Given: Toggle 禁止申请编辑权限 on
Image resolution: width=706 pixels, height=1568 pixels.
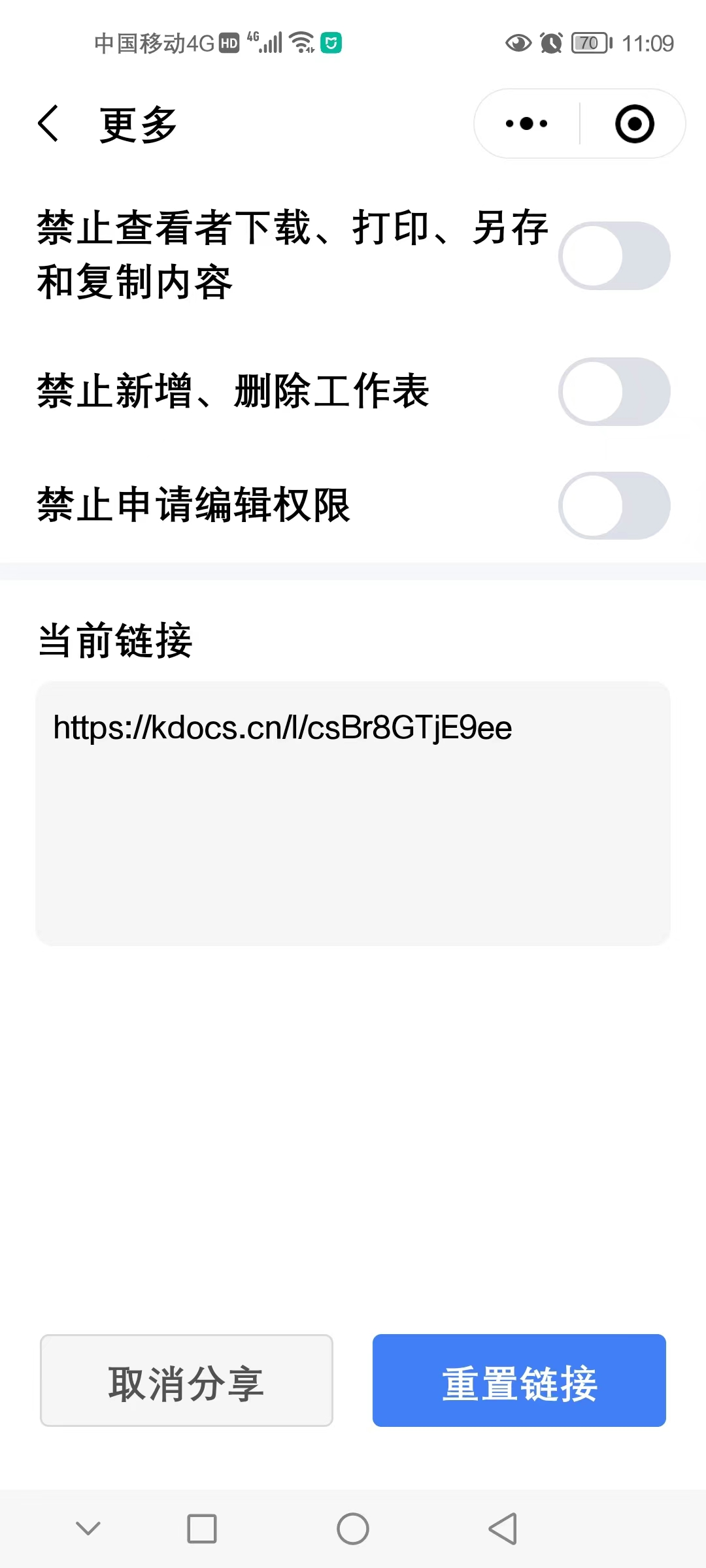Looking at the screenshot, I should coord(614,506).
